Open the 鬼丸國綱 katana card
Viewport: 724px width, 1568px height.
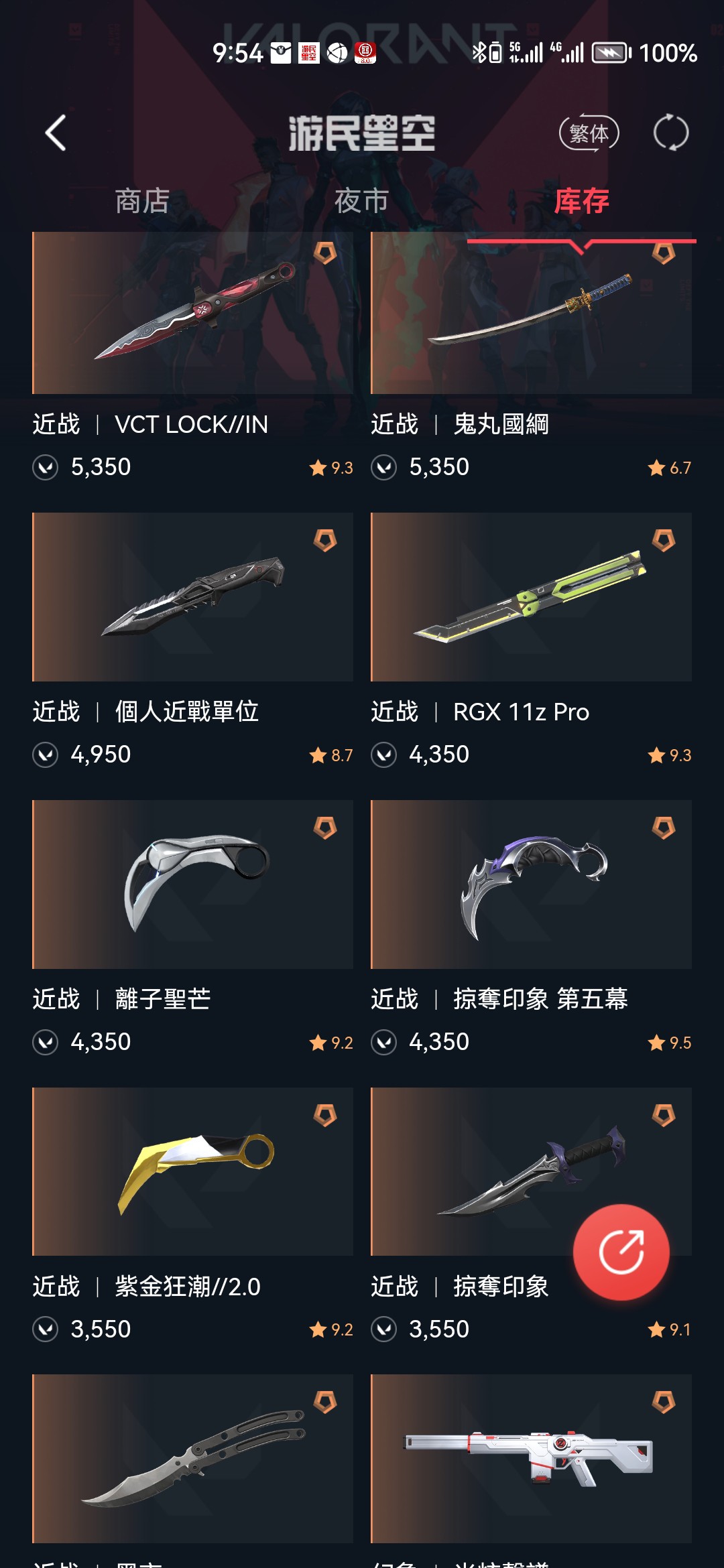[532, 356]
